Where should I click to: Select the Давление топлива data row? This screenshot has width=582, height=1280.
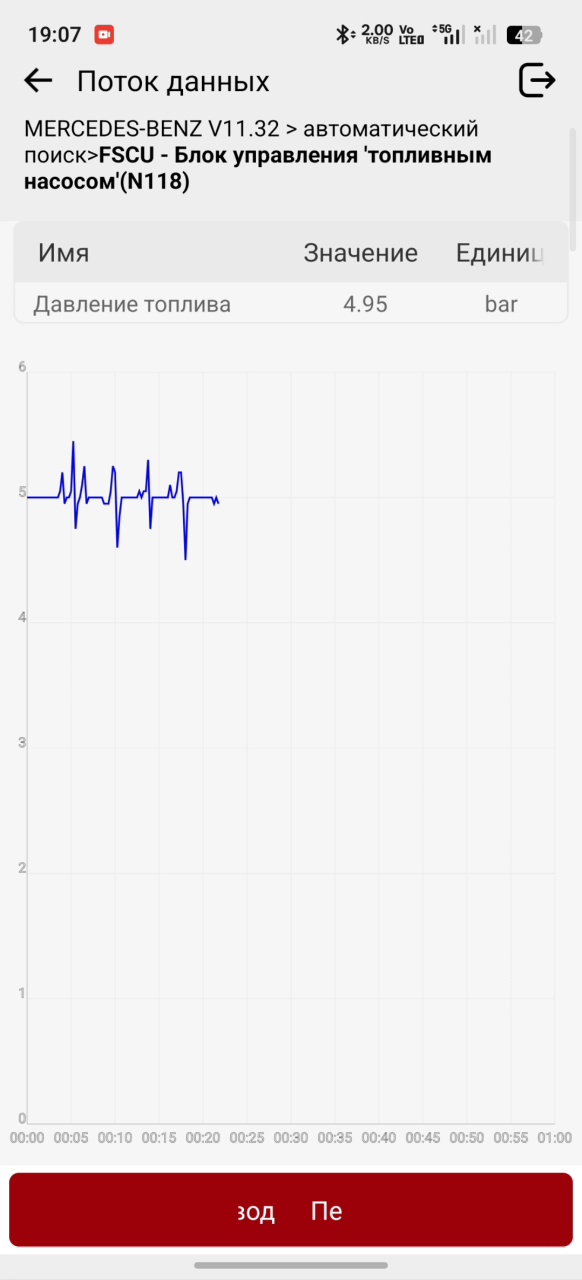tap(291, 304)
